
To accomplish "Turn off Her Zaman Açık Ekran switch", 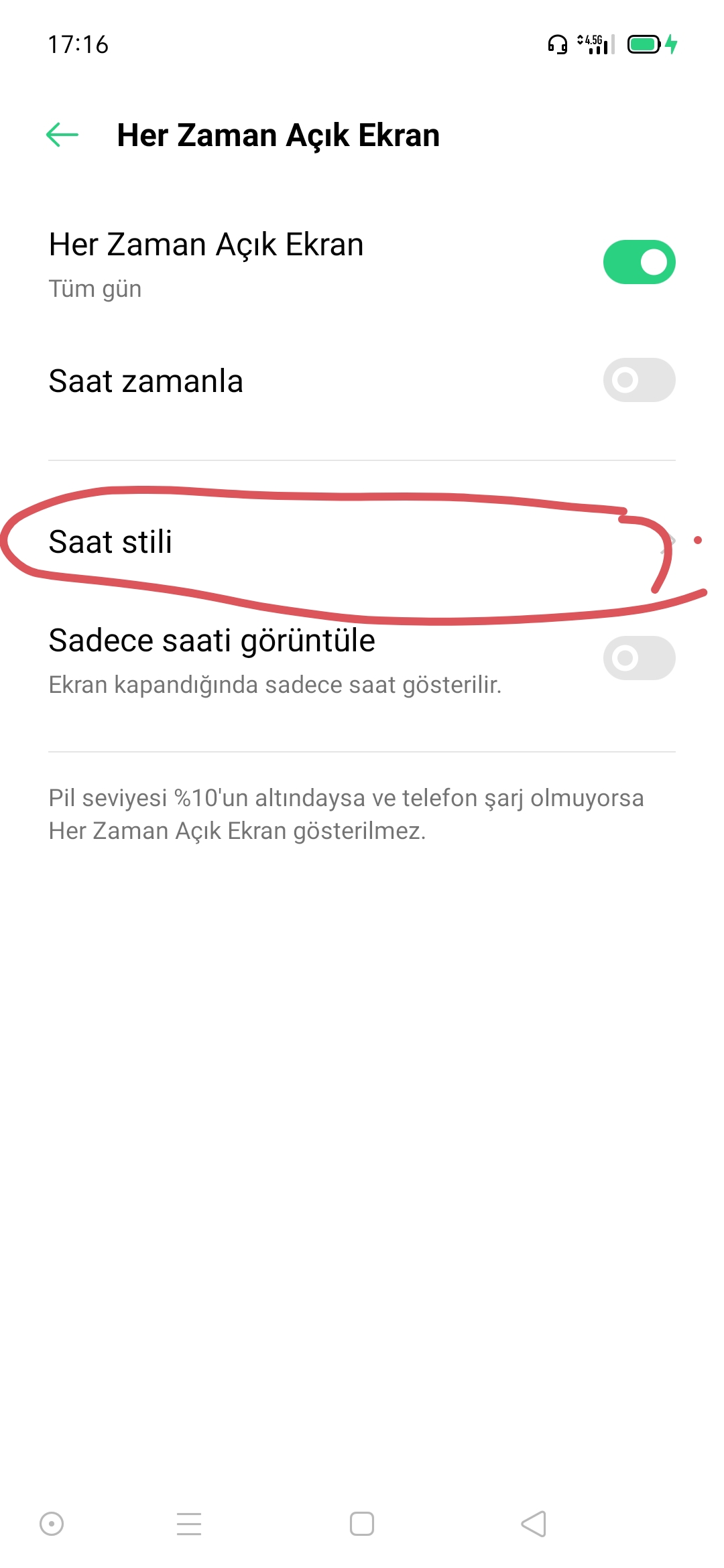I will point(639,262).
